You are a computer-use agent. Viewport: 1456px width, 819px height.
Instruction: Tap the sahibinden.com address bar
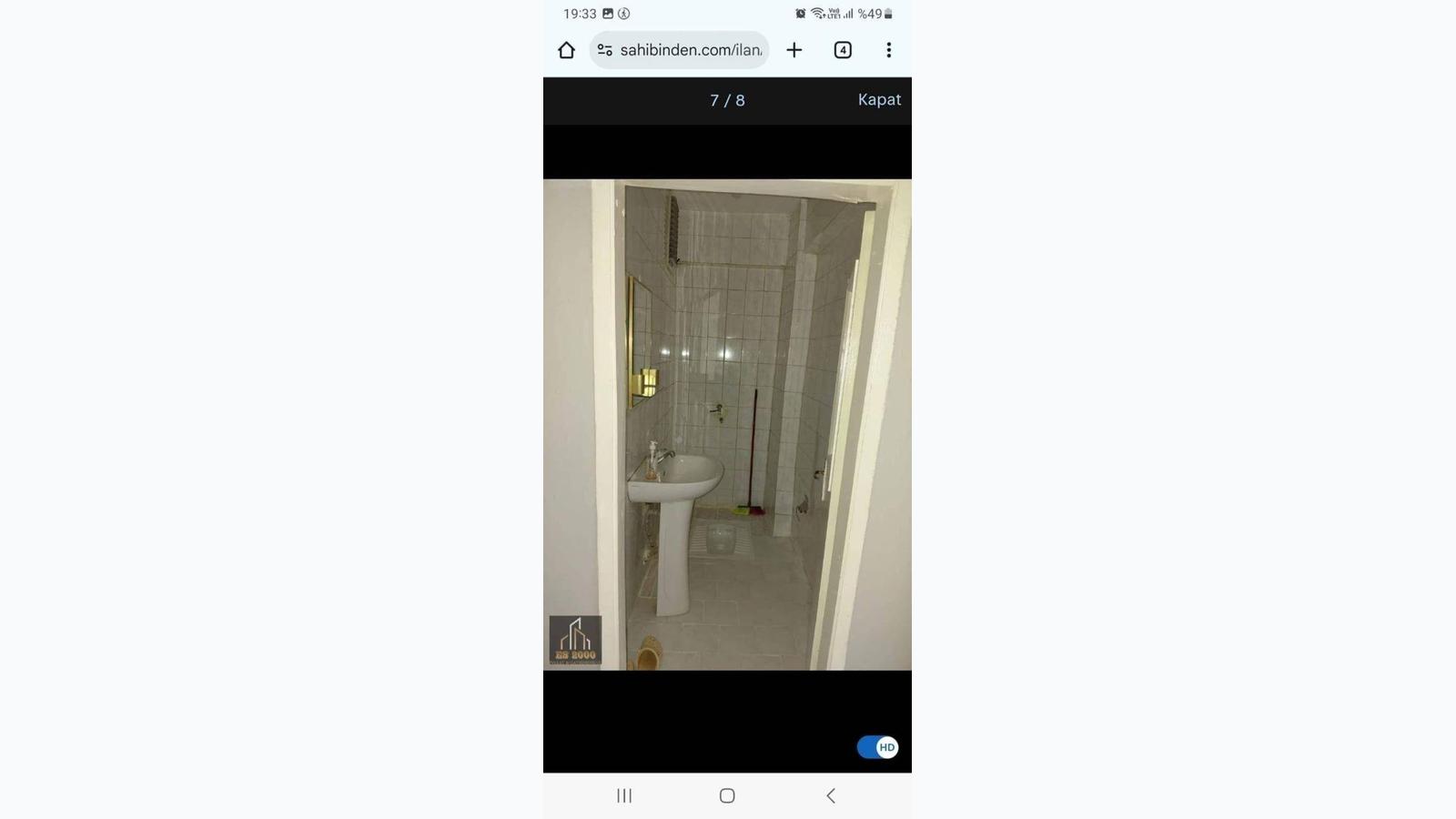pos(690,50)
